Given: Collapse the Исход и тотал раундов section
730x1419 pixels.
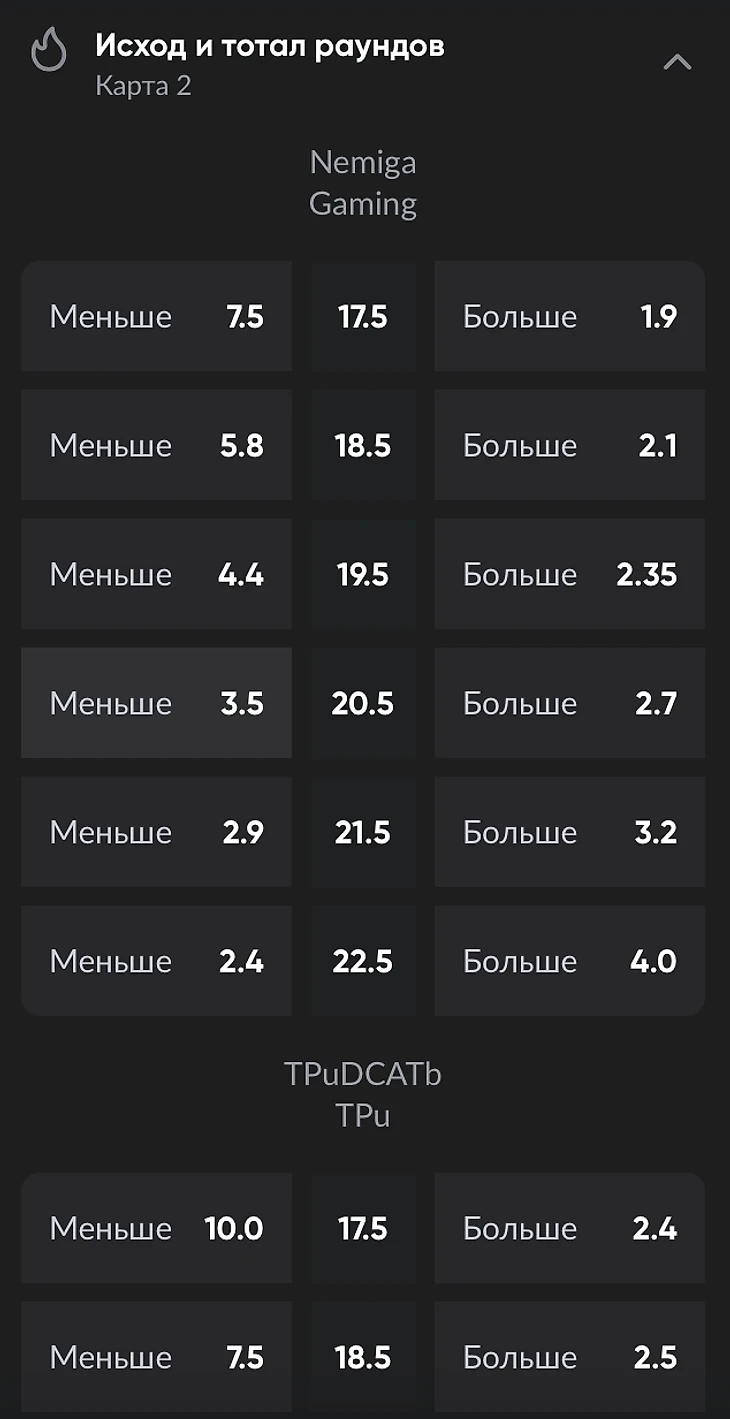Looking at the screenshot, I should (x=677, y=63).
